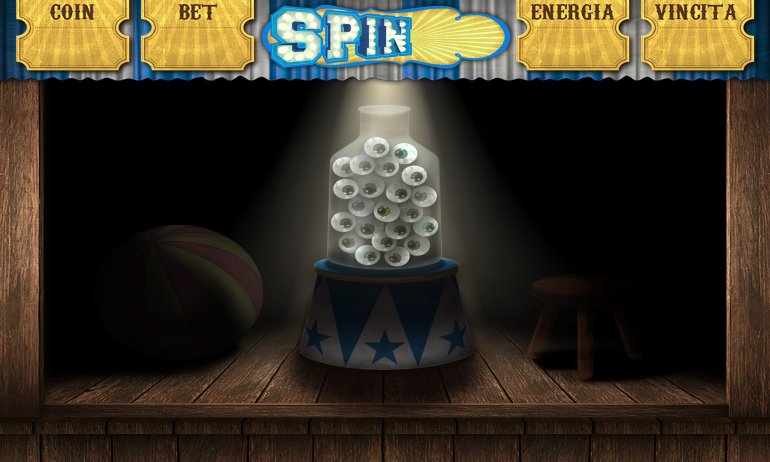Tap the BET ticket

coord(197,34)
